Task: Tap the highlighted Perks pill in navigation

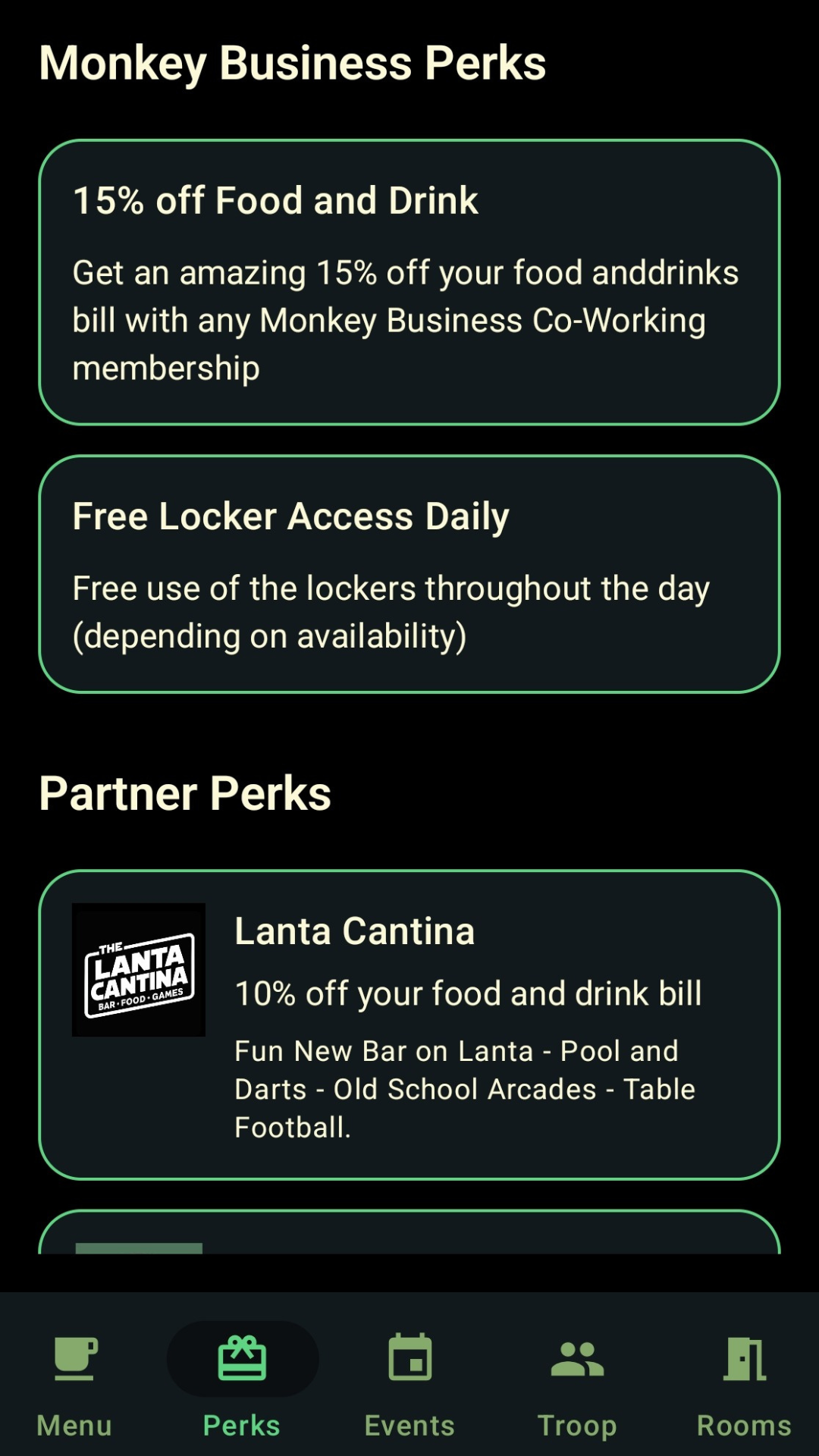Action: pos(241,1358)
